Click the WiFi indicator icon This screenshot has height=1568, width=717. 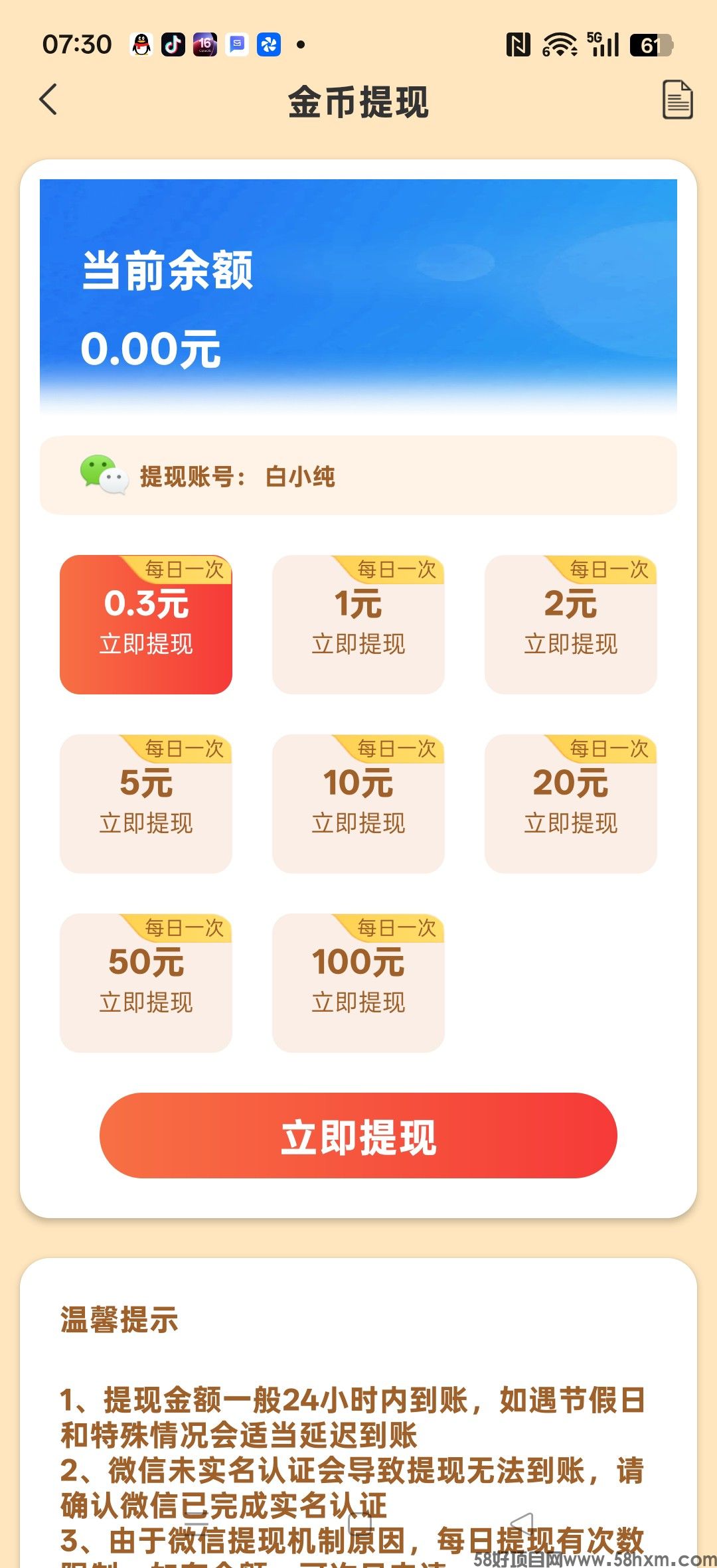(x=560, y=42)
